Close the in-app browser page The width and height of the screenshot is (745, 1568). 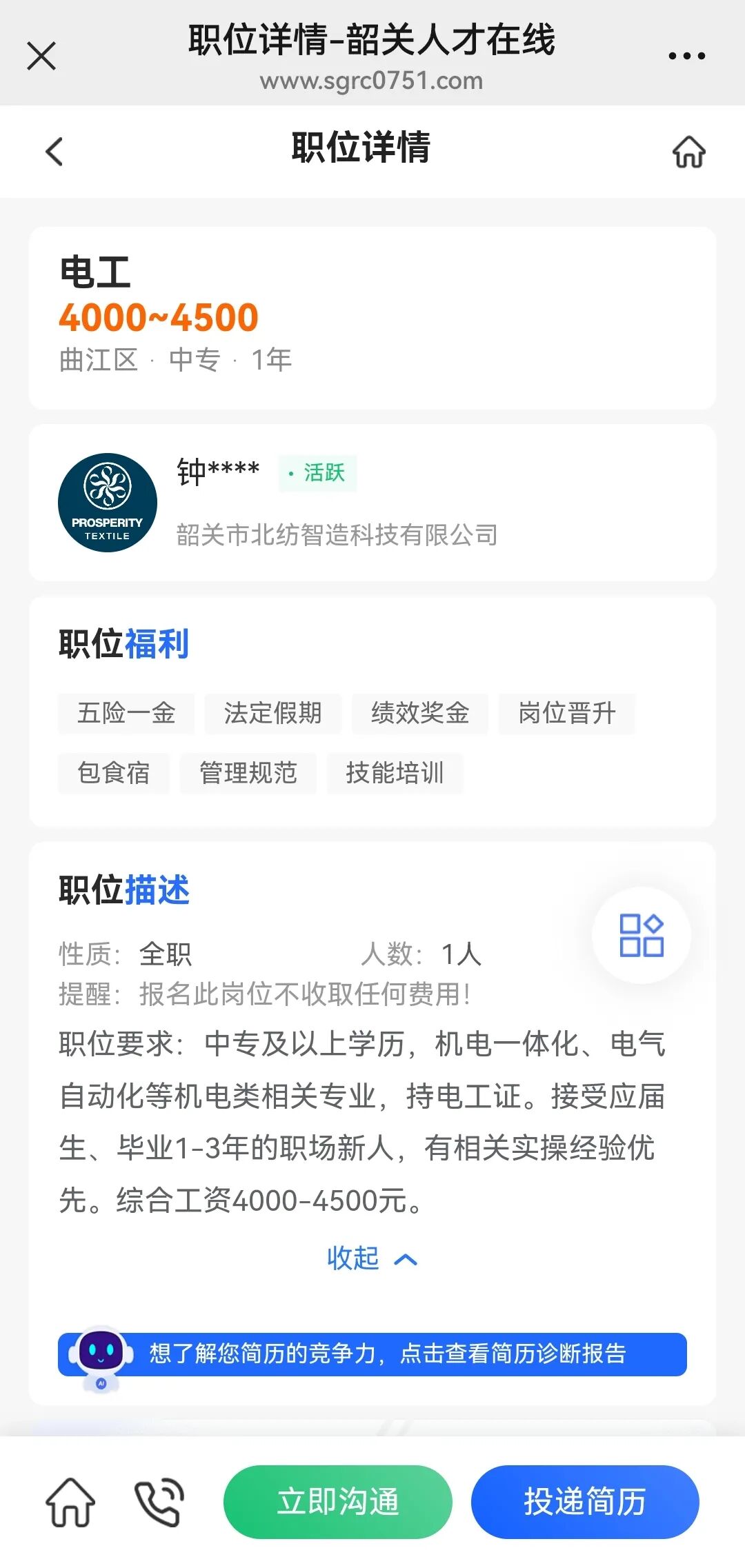pos(41,56)
